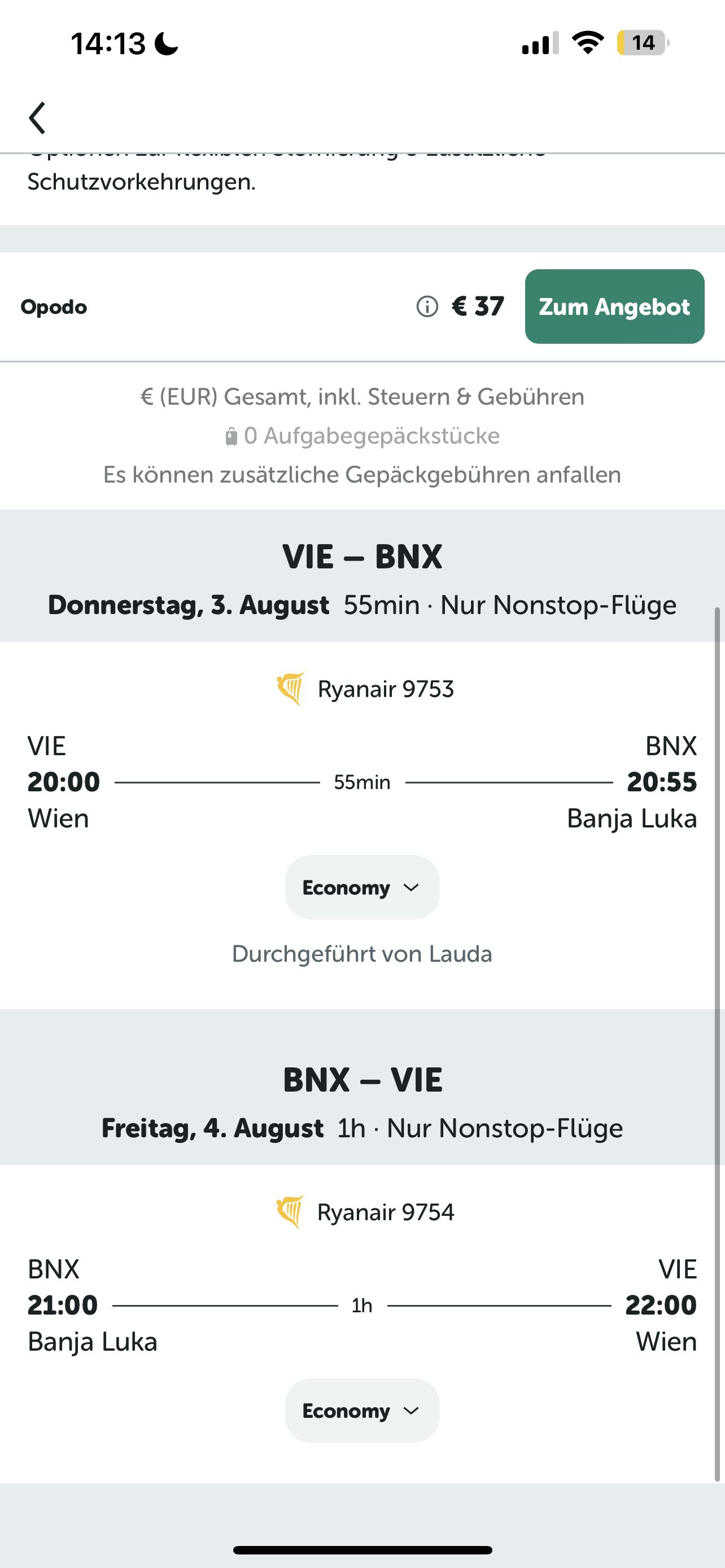Expand Economy dropdown for Ryanair 9753
Image resolution: width=725 pixels, height=1568 pixels.
coord(362,887)
